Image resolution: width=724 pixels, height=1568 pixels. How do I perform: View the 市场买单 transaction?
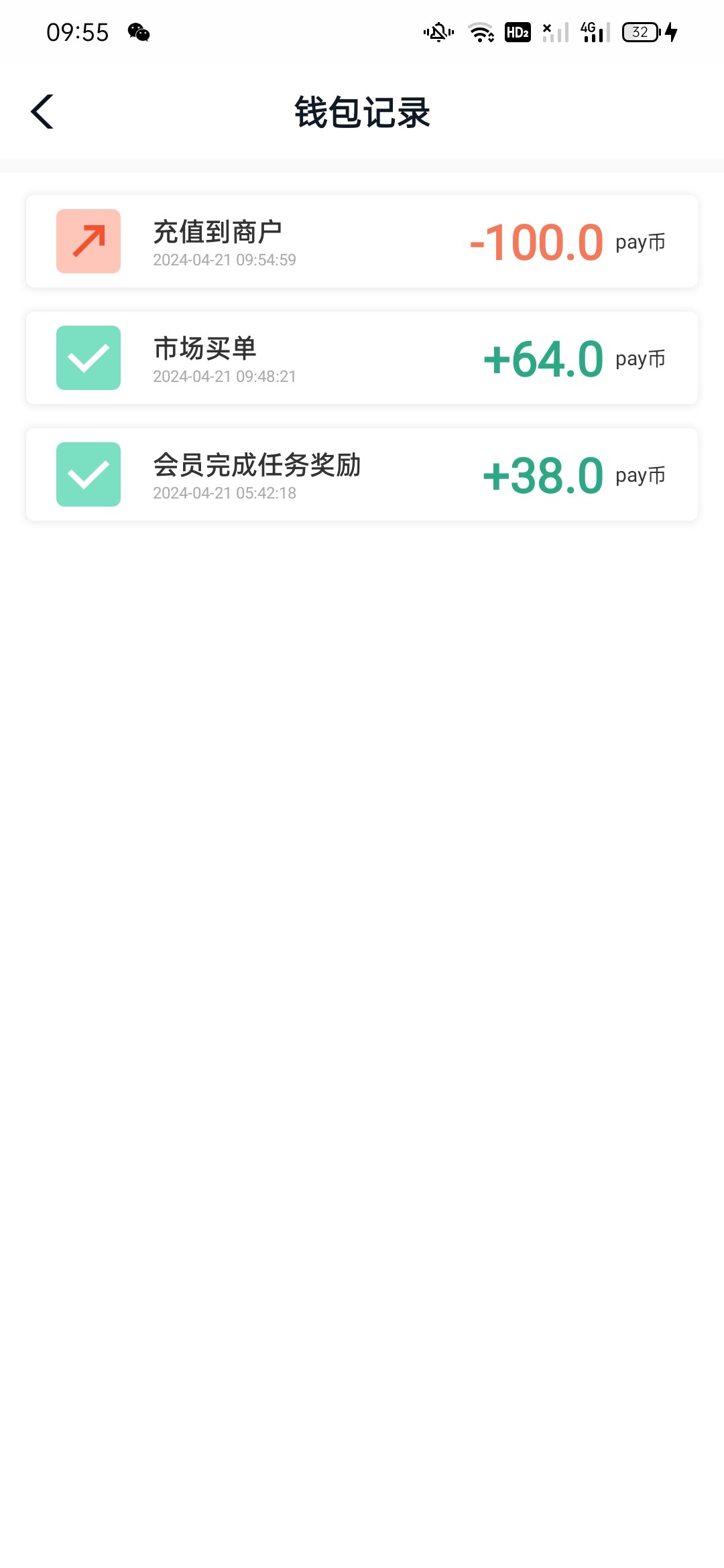click(361, 358)
